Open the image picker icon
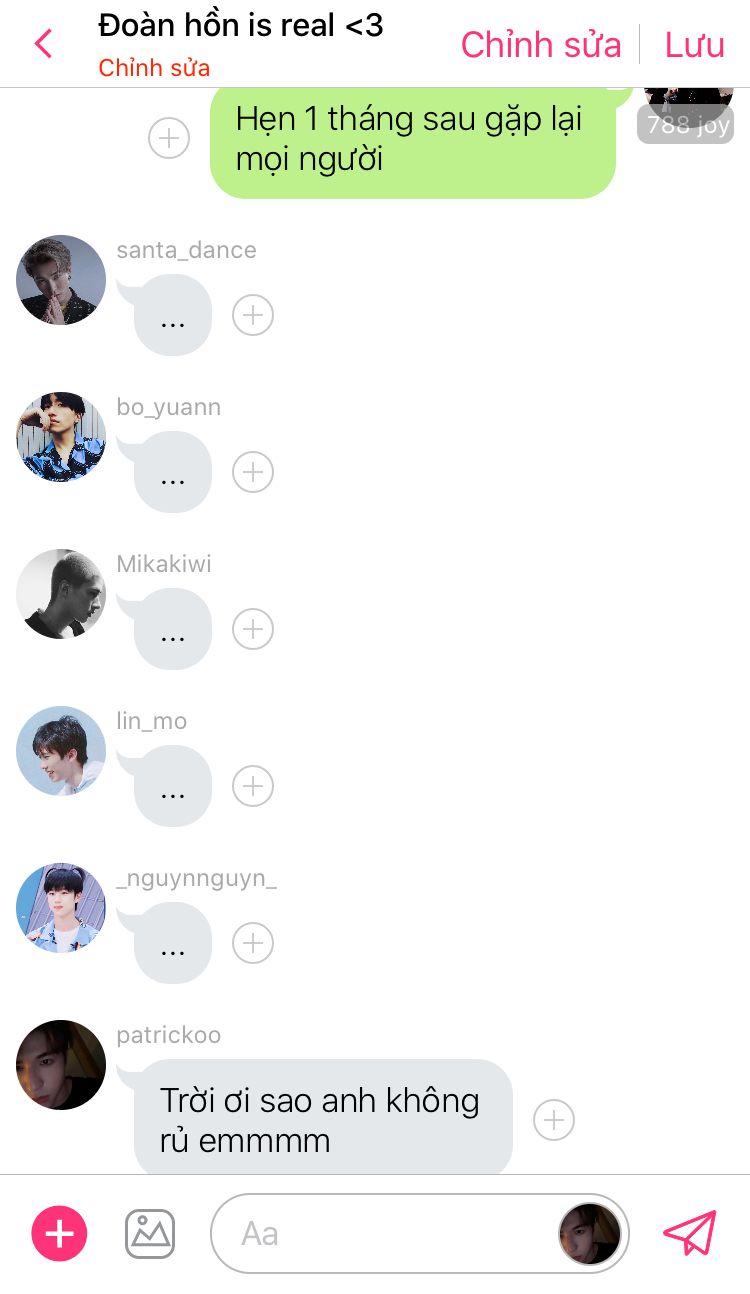The height and width of the screenshot is (1294, 750). [150, 1233]
